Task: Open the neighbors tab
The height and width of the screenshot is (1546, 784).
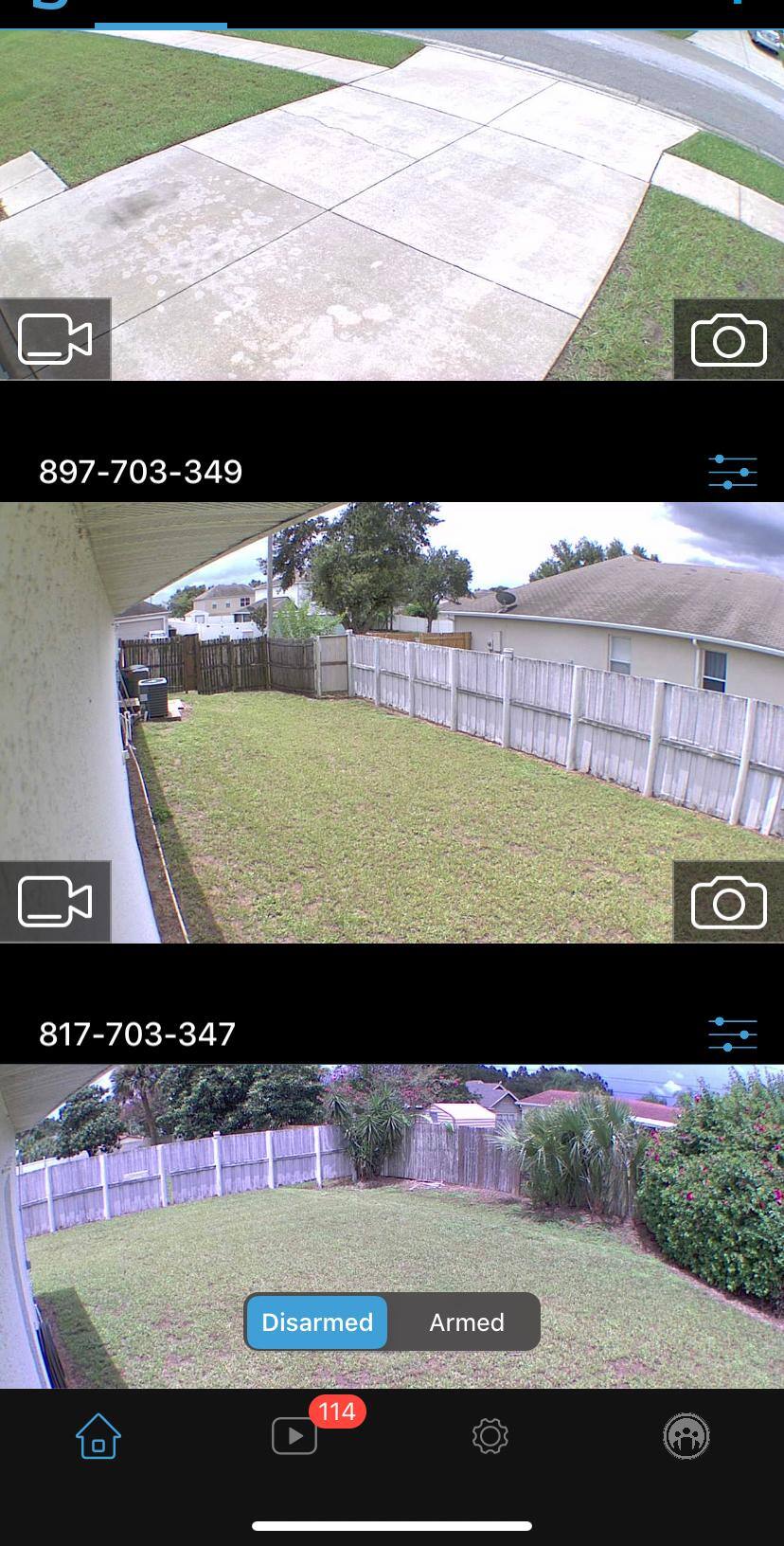Action: [686, 1436]
